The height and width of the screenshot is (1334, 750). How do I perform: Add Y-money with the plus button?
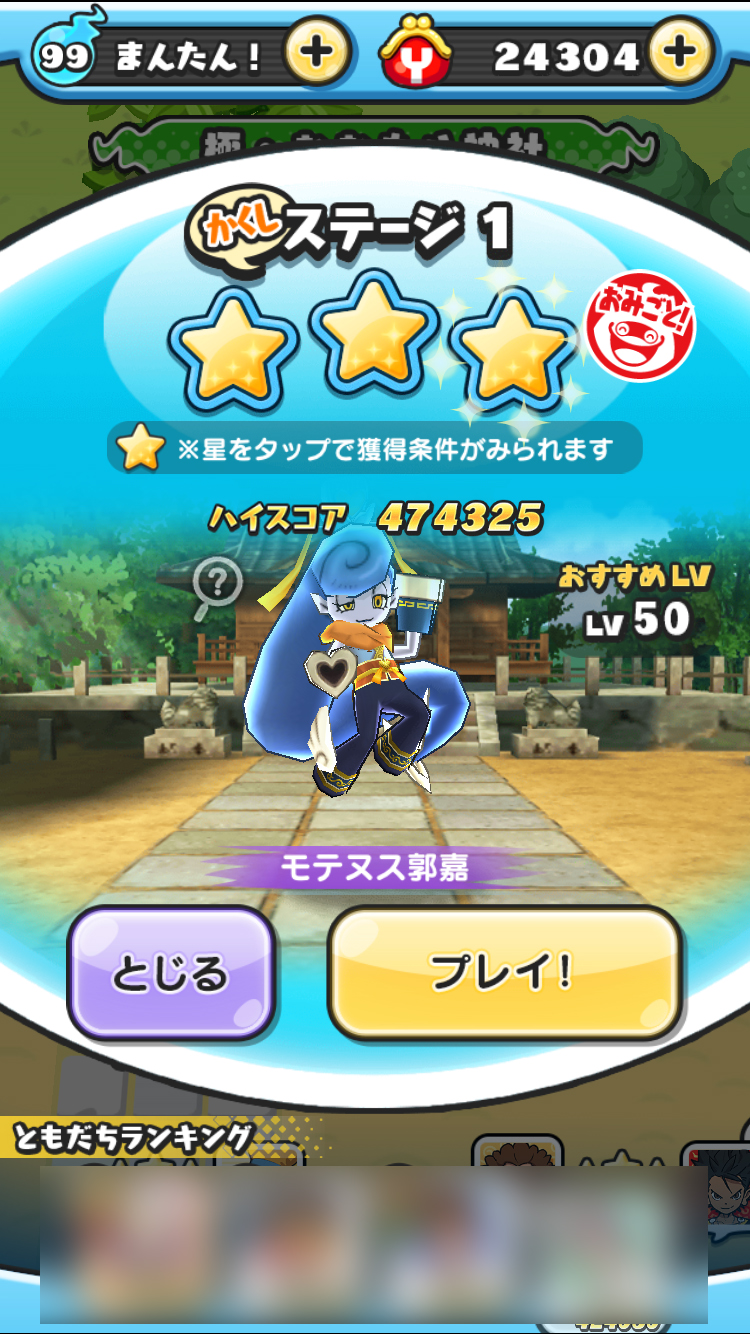pyautogui.click(x=681, y=52)
